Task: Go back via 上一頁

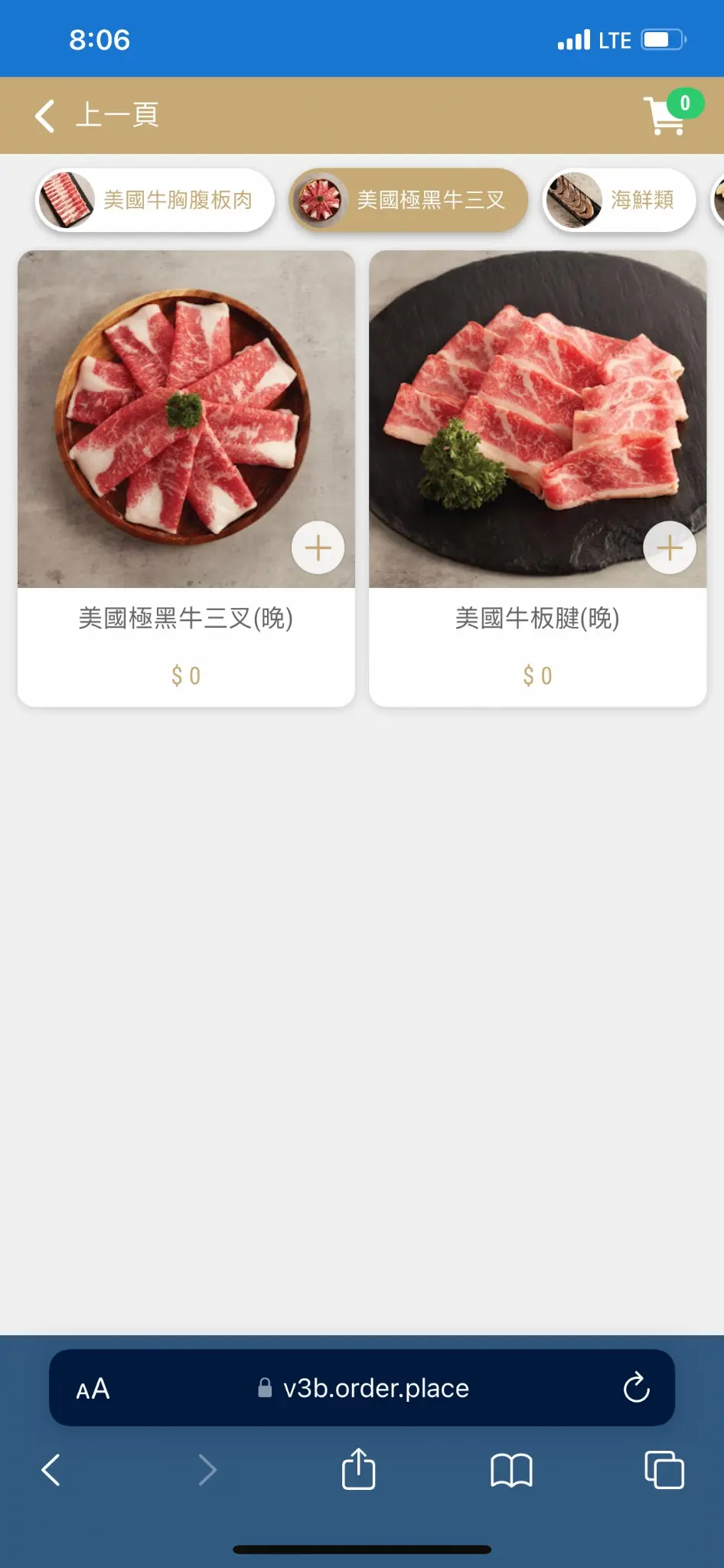Action: coord(96,116)
